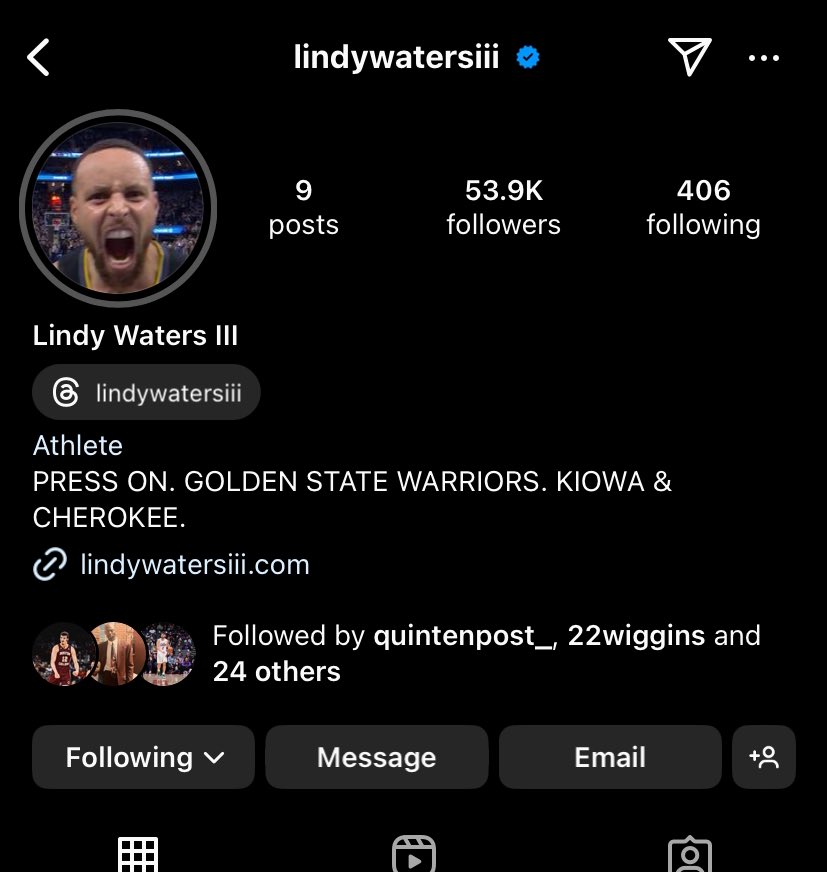Share profile via the paper plane icon

point(689,57)
